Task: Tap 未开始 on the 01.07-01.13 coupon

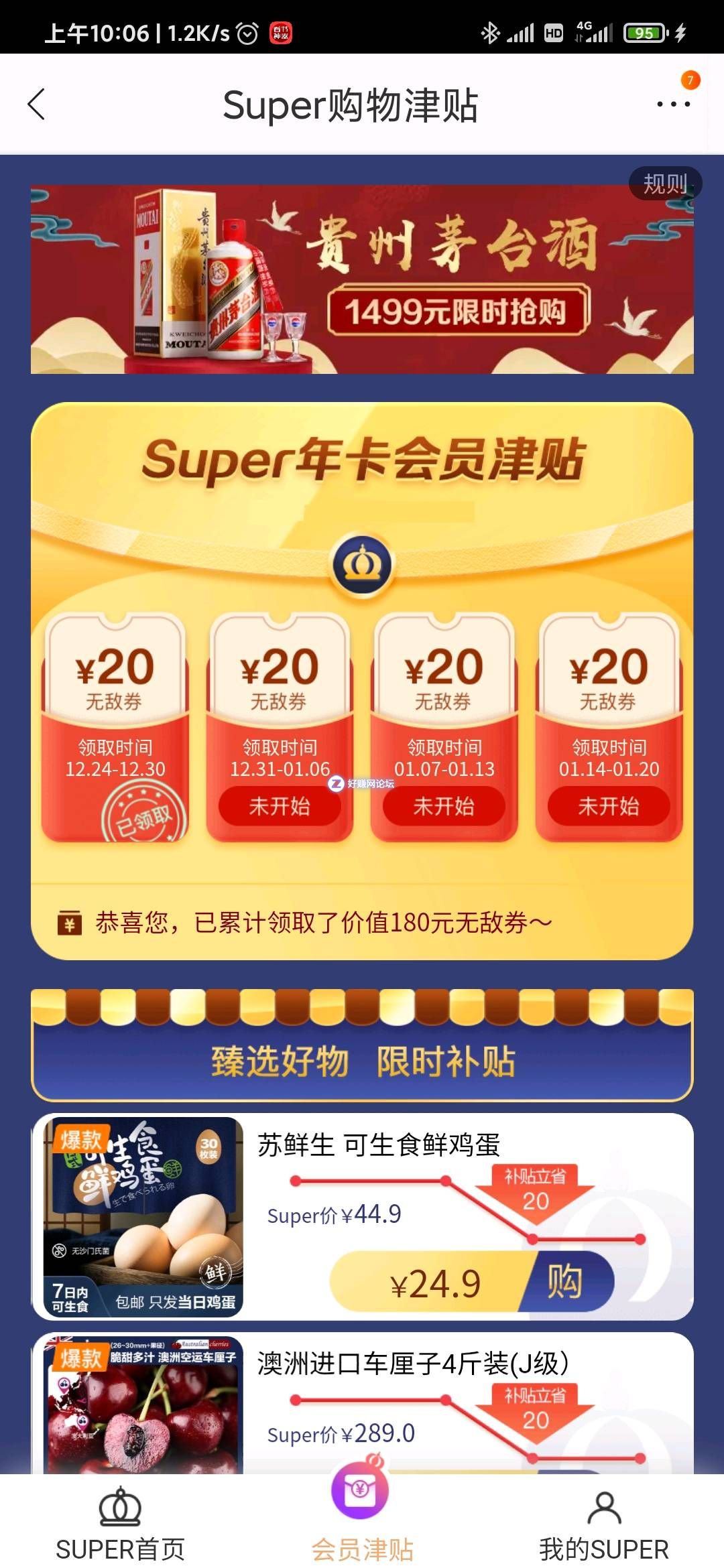Action: [x=444, y=805]
